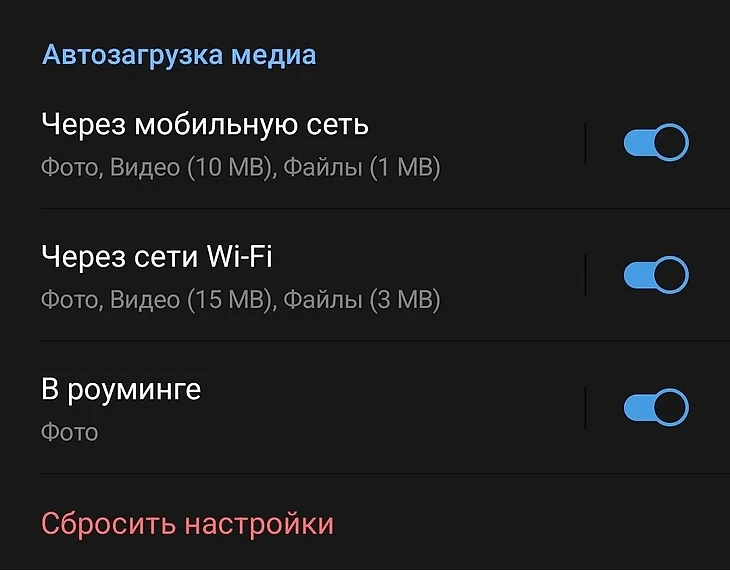Screen dimensions: 730x570
Task: Toggle off the «В роуминге» switch
Action: (x=655, y=408)
